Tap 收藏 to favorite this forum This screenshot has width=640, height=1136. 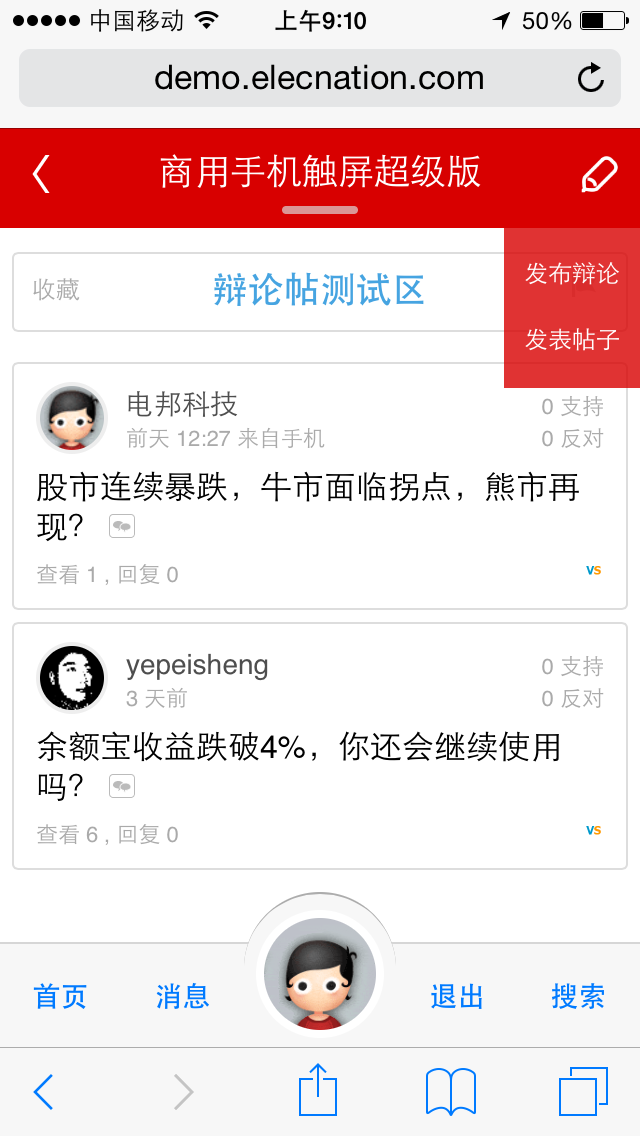(56, 290)
